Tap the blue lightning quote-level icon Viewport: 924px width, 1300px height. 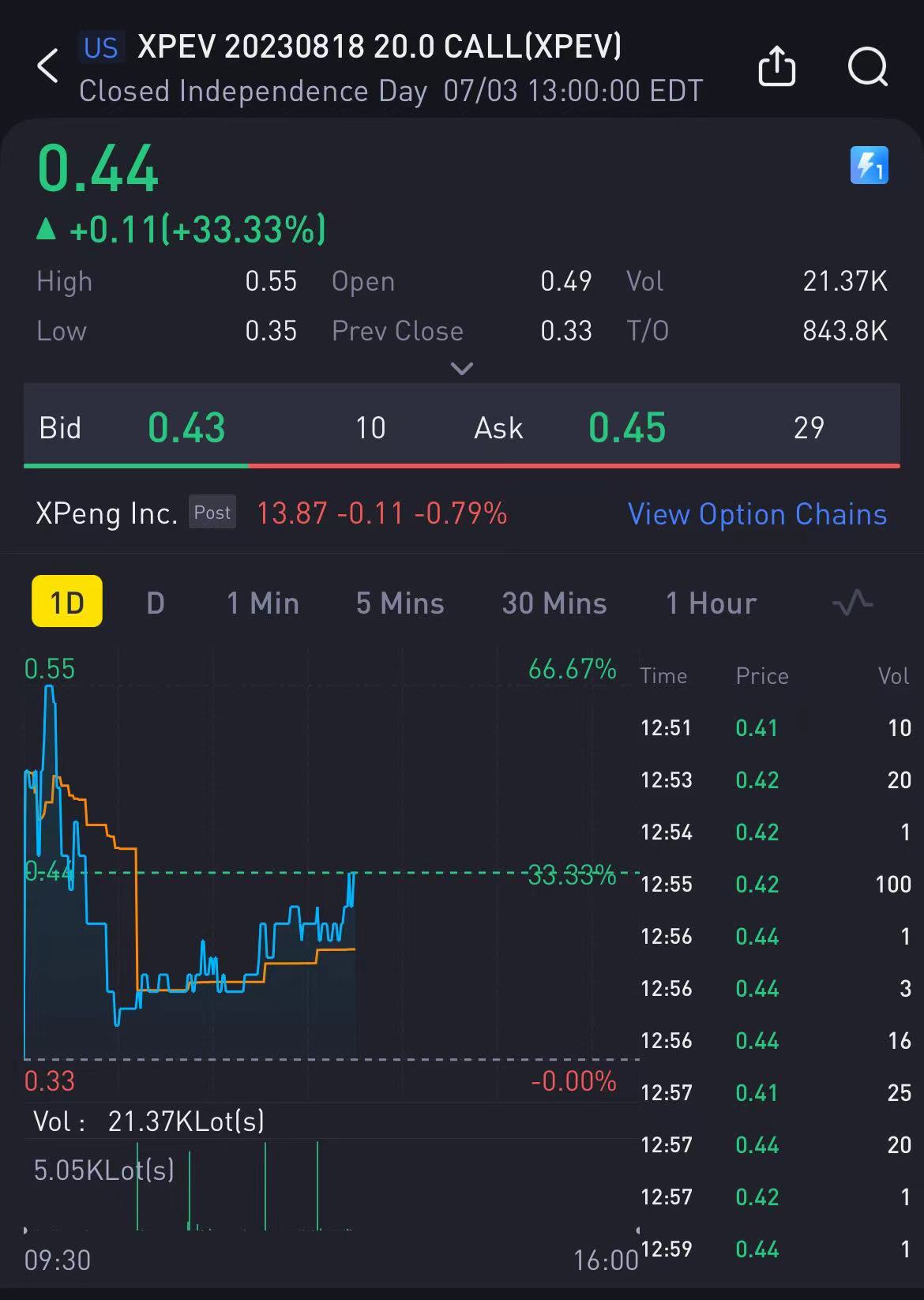click(x=869, y=165)
